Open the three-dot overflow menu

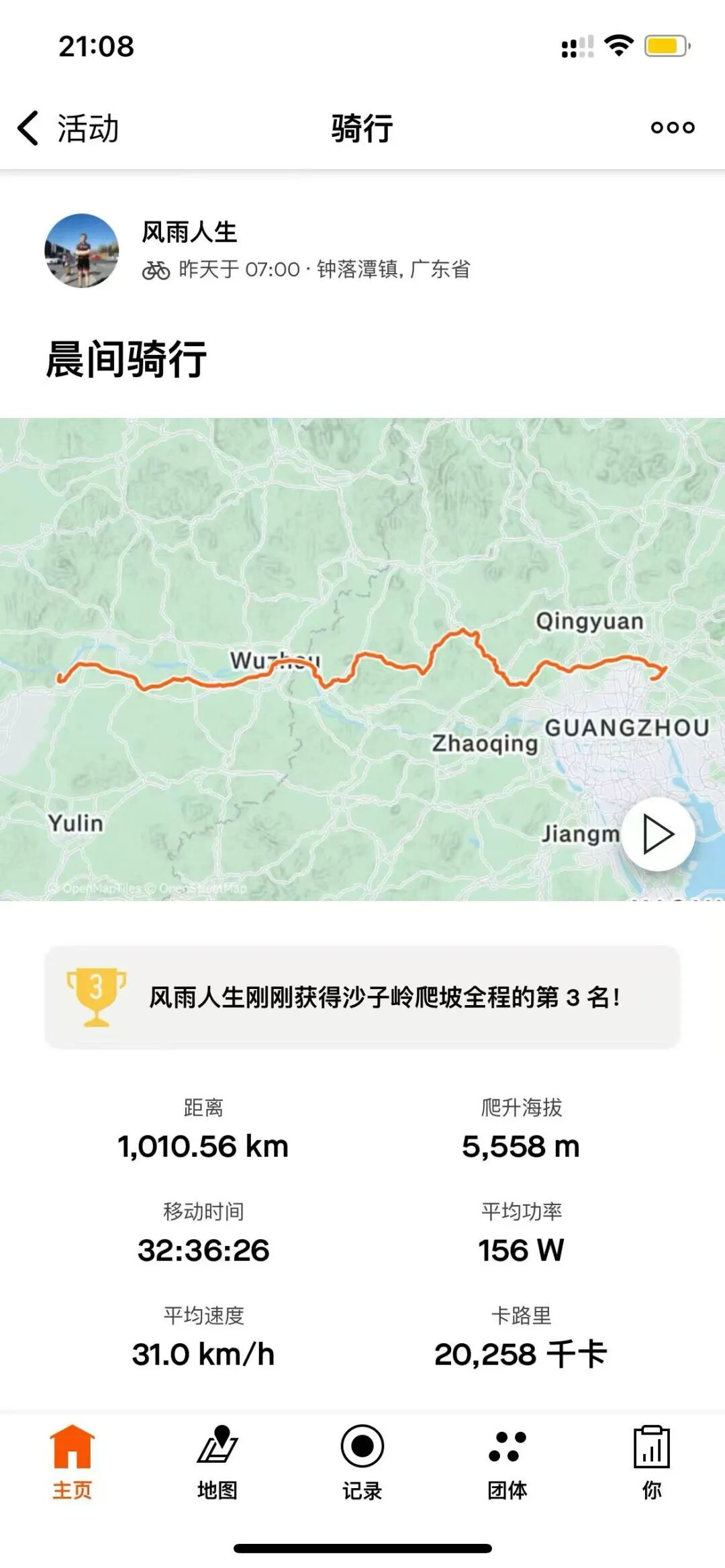(672, 127)
